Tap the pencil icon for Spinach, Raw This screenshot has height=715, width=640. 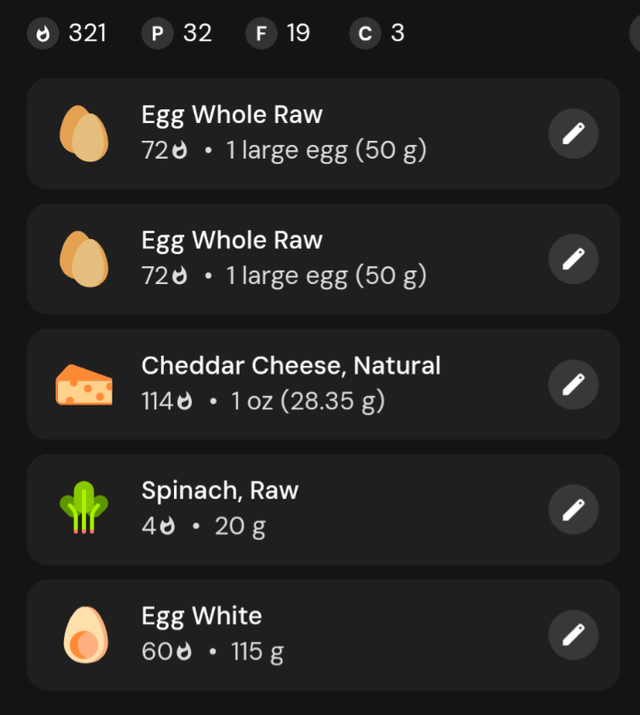[573, 510]
